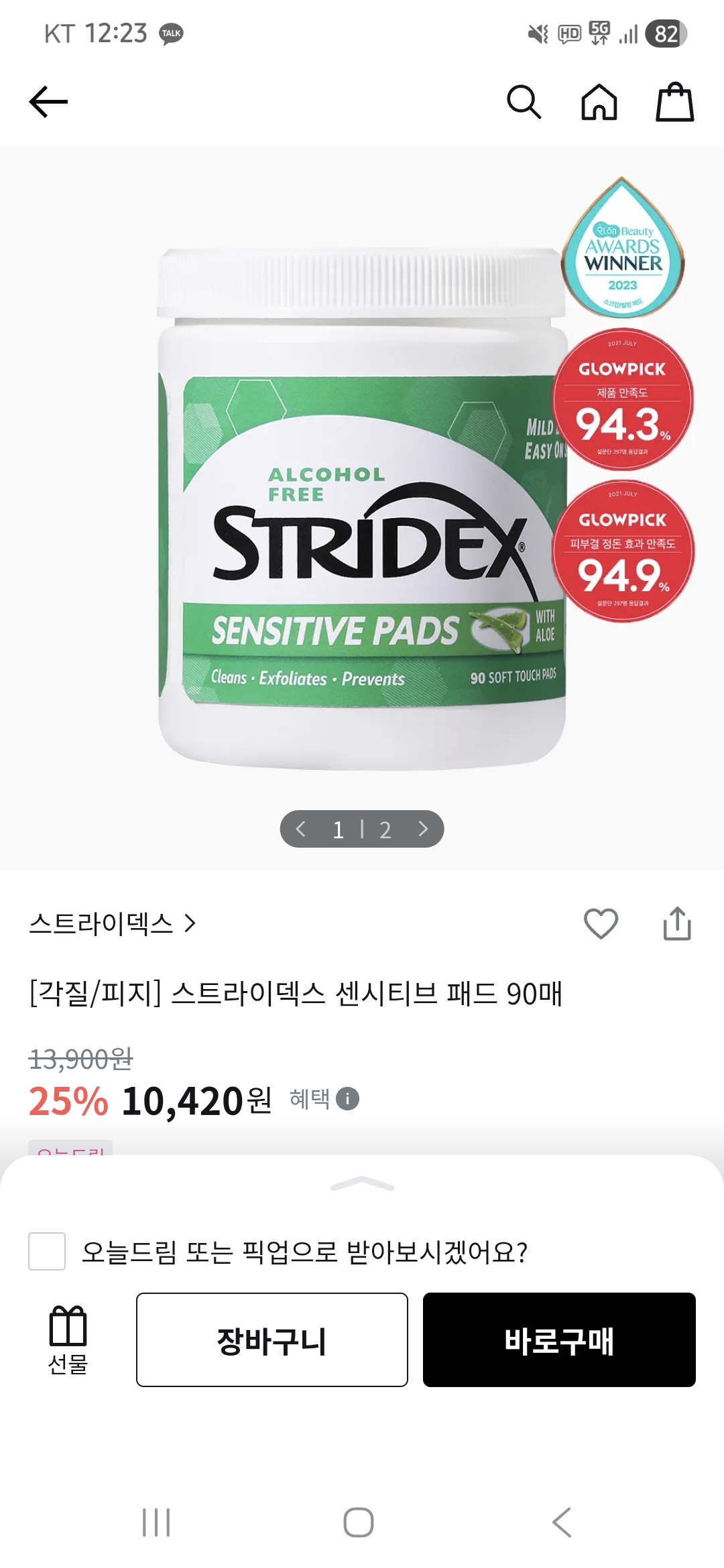The image size is (724, 1568).
Task: Buy now with 바로구매
Action: [x=559, y=1340]
